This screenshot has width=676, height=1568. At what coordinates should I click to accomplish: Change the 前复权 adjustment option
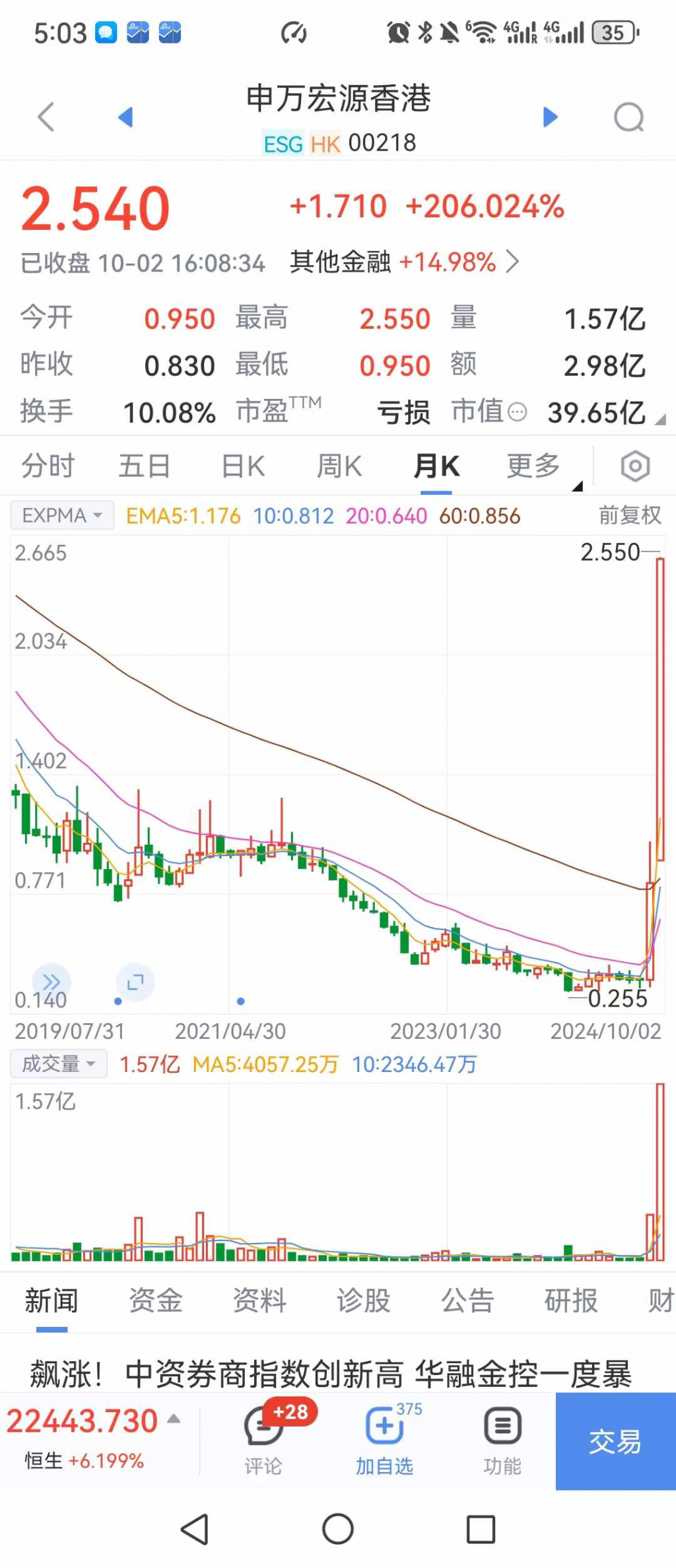pos(629,515)
